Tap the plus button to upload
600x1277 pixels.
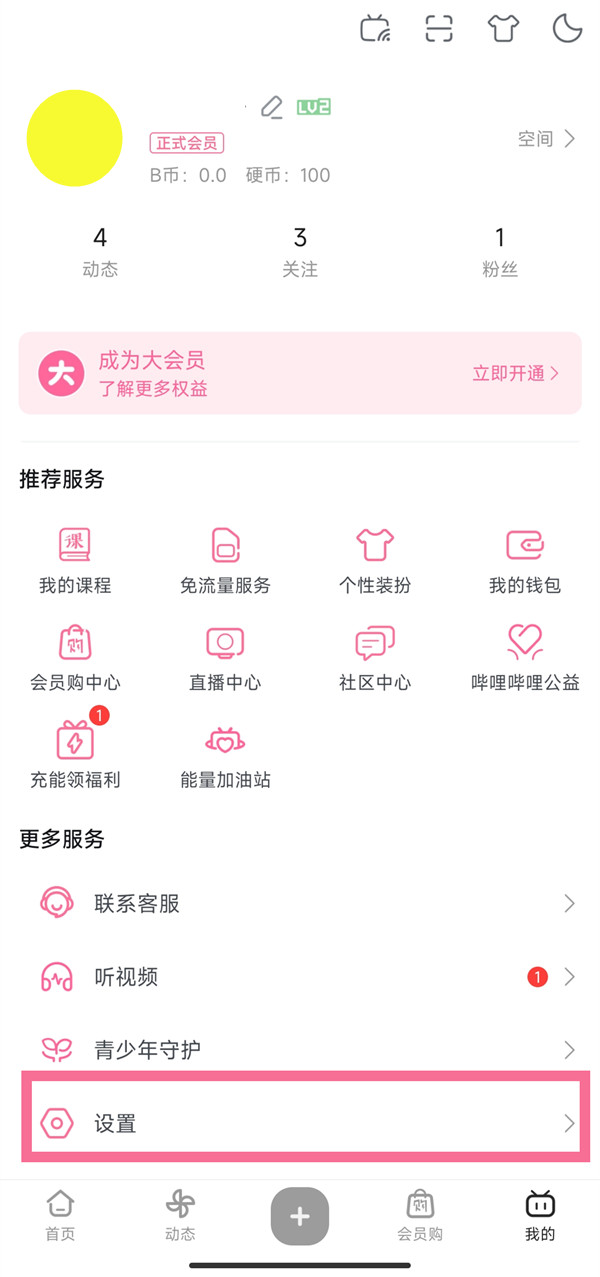click(x=300, y=1216)
